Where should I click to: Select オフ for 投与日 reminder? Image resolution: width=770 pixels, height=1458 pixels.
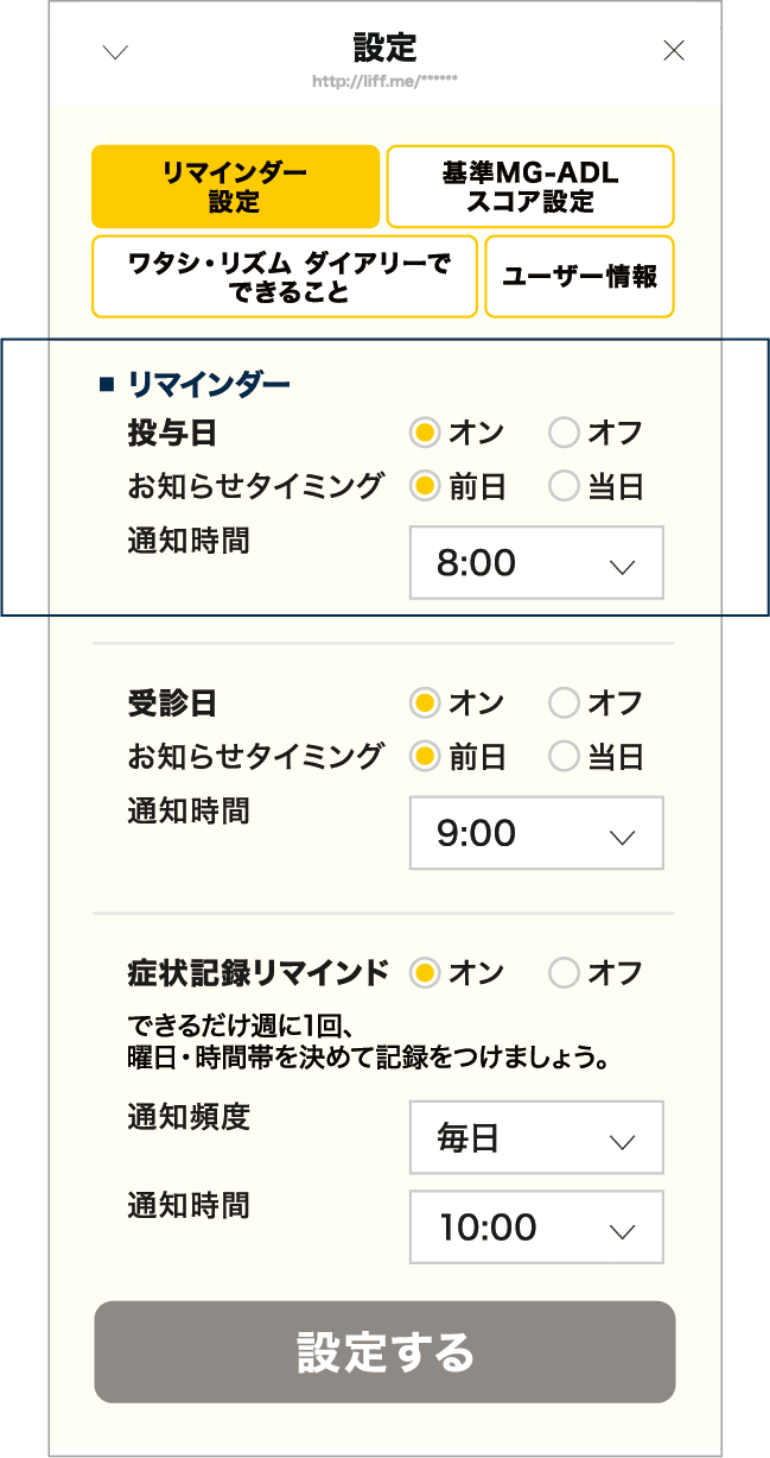(x=564, y=433)
